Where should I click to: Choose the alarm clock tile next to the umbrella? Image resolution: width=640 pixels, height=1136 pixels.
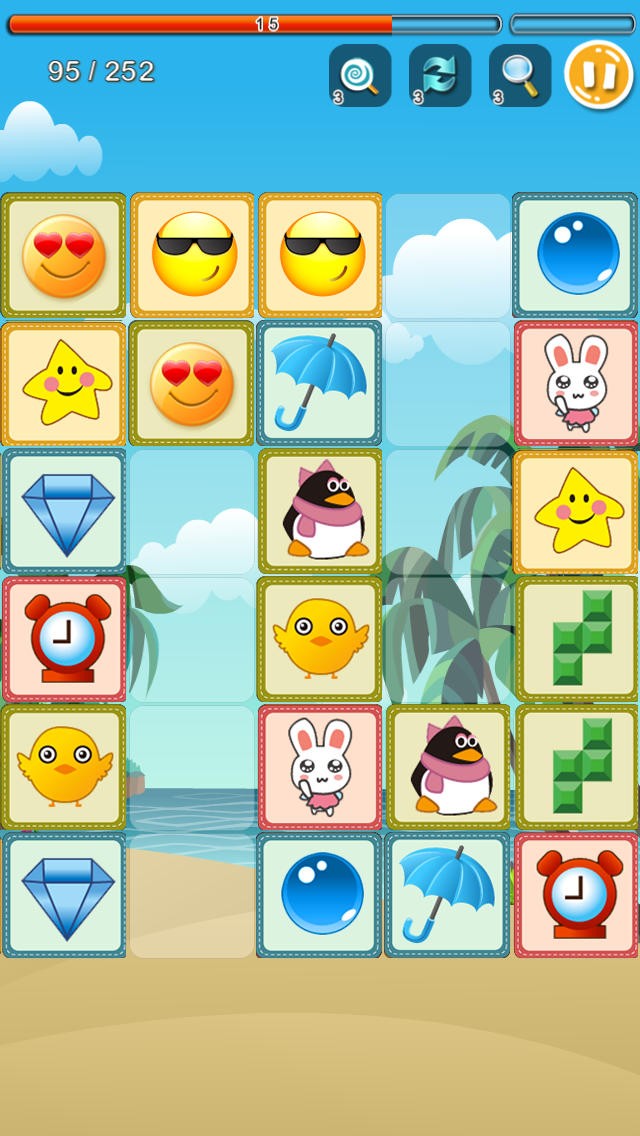click(575, 894)
